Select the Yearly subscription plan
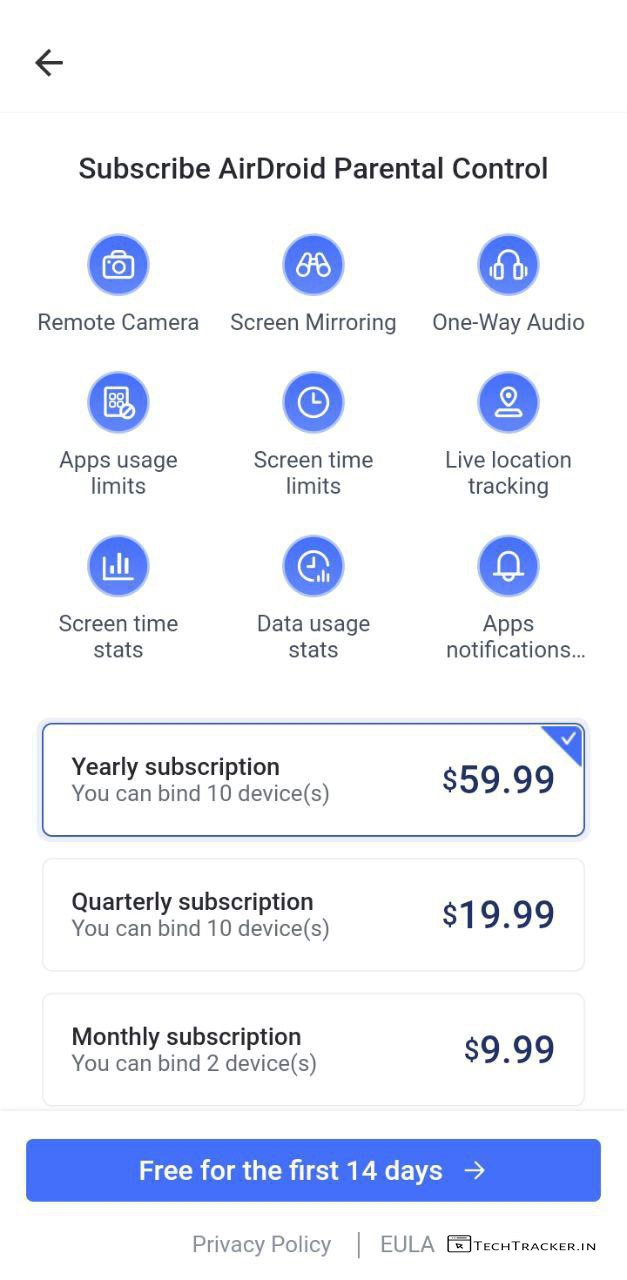Screen dimensions: 627x1280 [313, 780]
